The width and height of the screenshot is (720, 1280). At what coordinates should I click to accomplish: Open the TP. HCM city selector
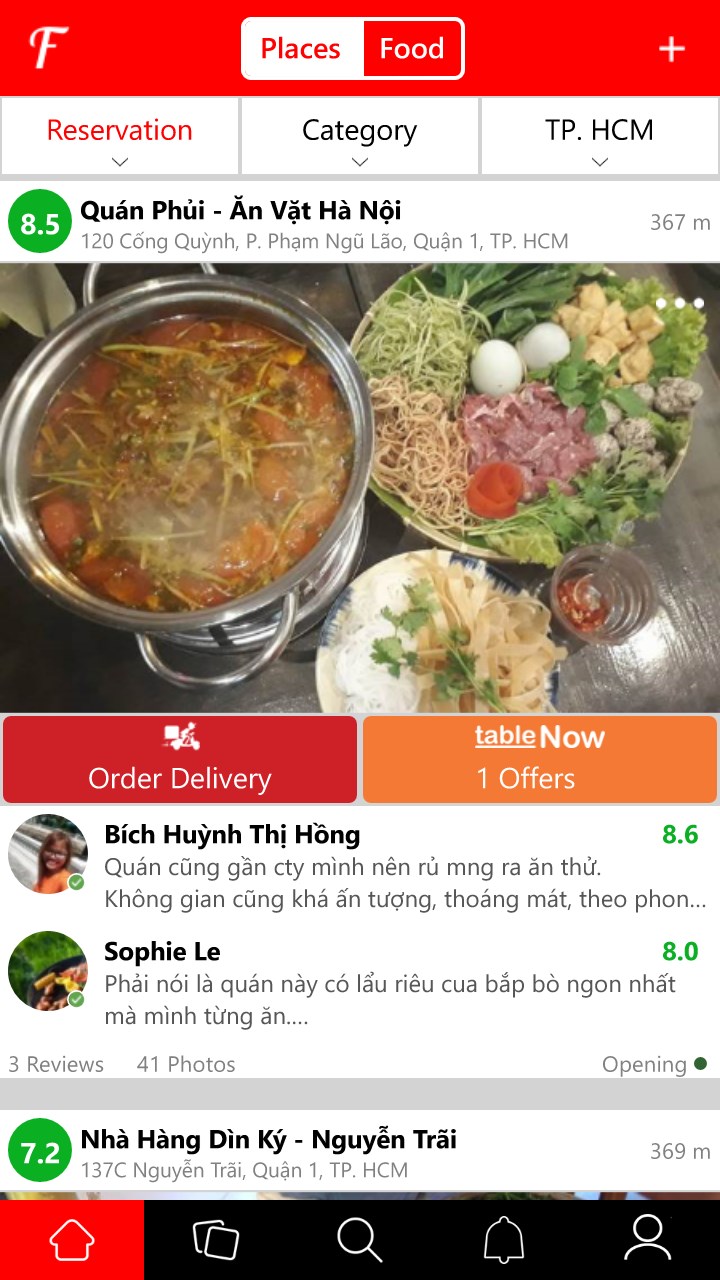point(599,136)
